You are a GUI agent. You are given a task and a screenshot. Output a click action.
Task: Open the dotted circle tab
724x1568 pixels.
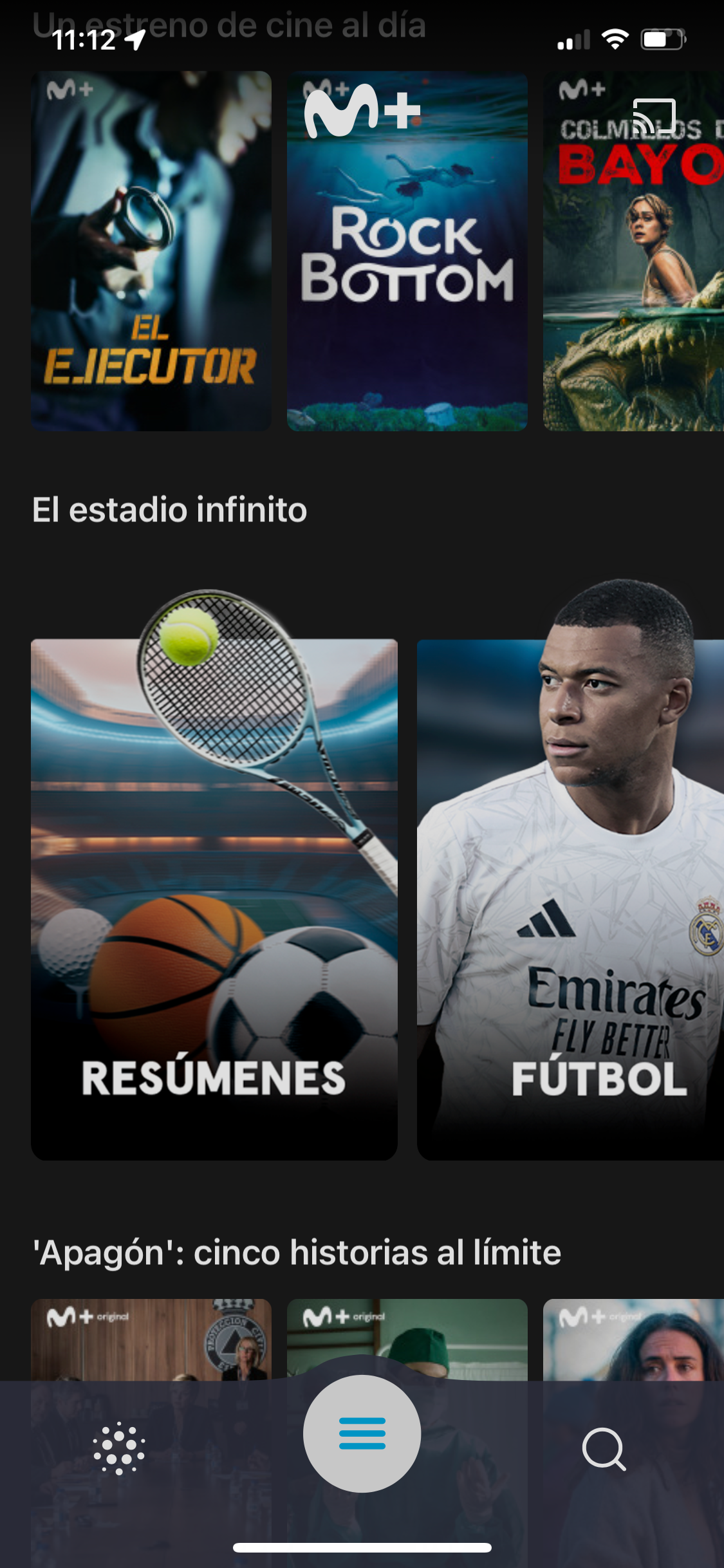(x=119, y=1450)
